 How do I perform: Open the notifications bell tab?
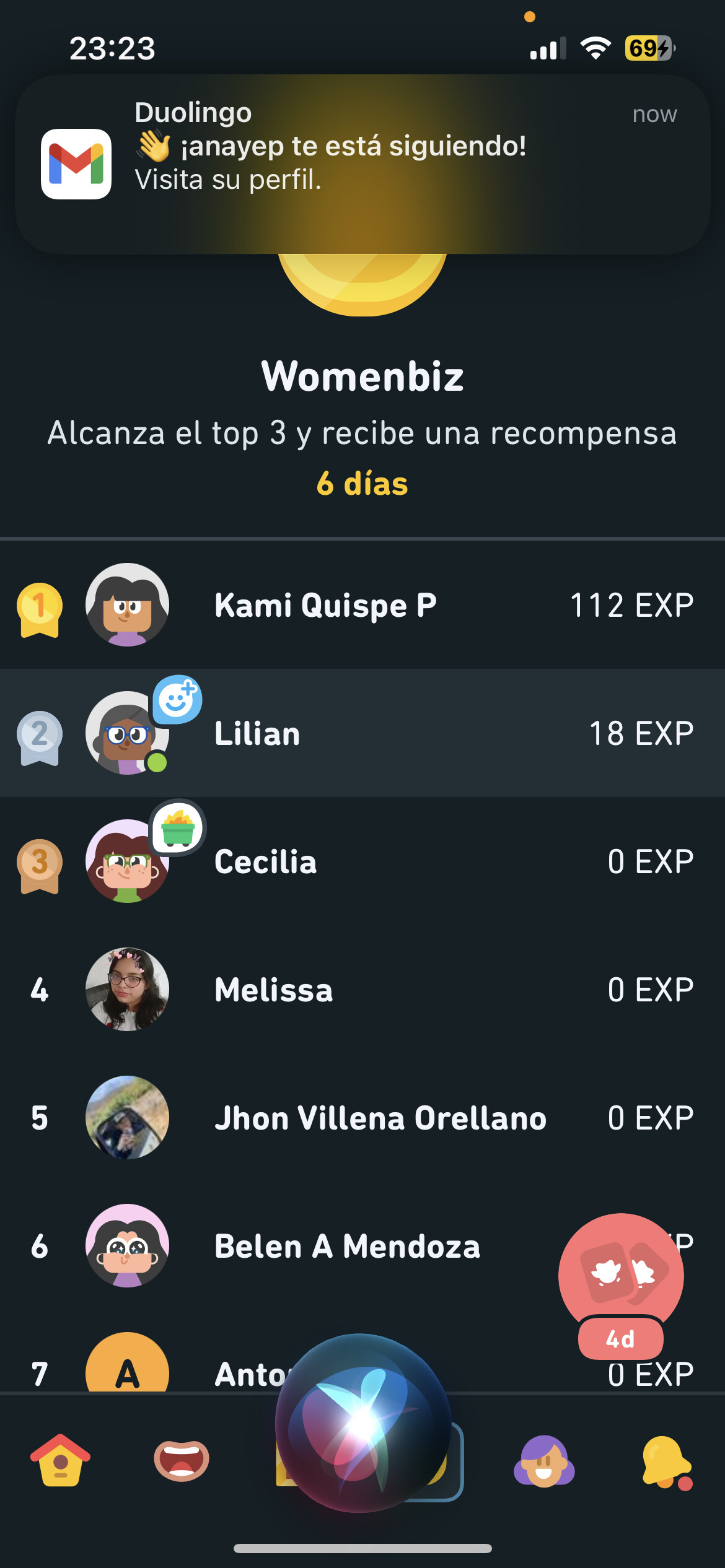click(666, 1461)
